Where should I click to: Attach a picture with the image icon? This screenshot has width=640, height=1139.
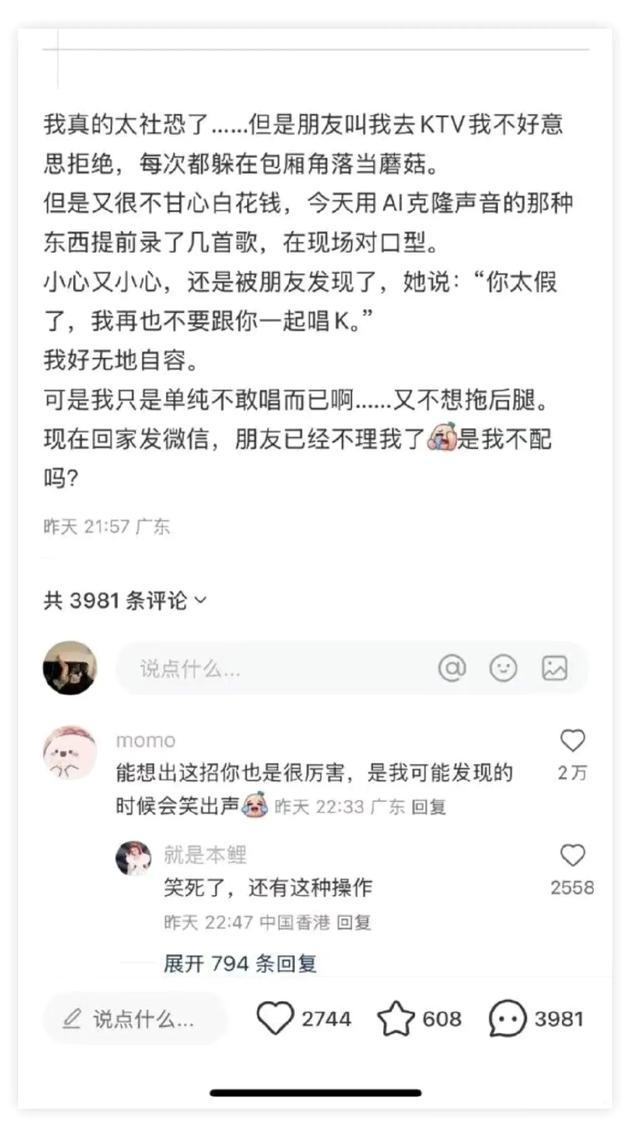554,668
